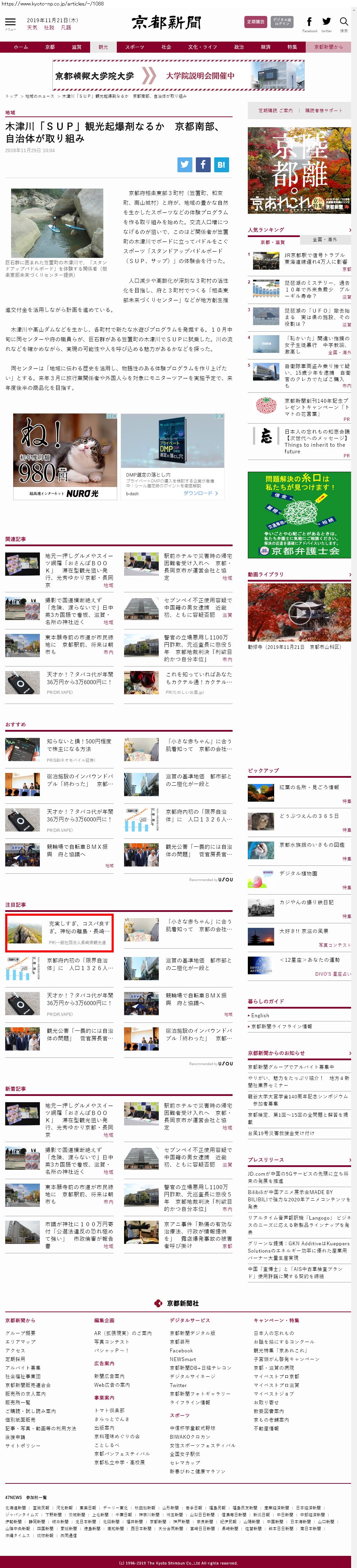Select the 文化・ライフ tab

tap(203, 47)
